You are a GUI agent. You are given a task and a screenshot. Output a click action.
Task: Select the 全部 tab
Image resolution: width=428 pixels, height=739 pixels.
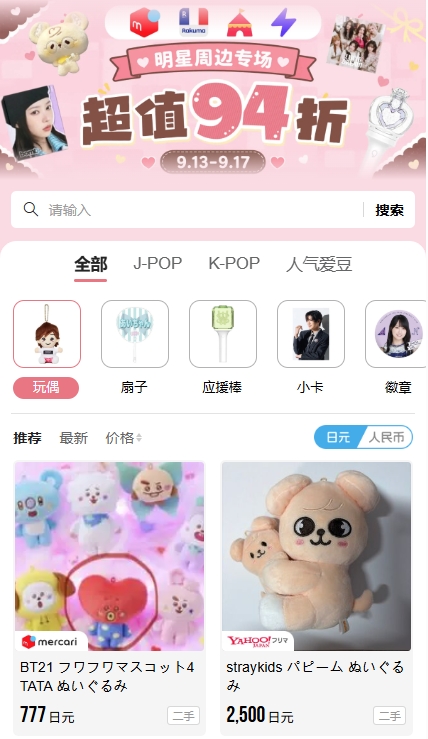[x=91, y=264]
